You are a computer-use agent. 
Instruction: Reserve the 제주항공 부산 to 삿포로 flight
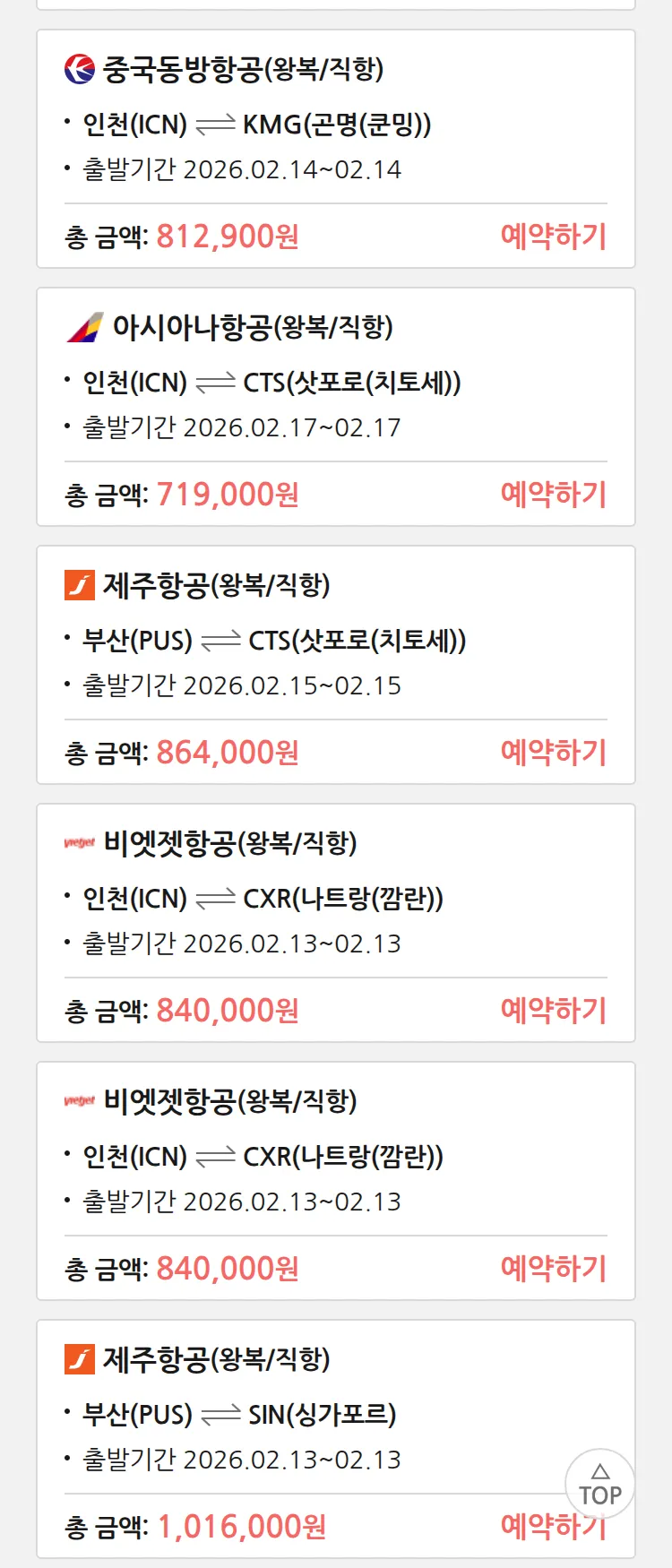coord(553,753)
